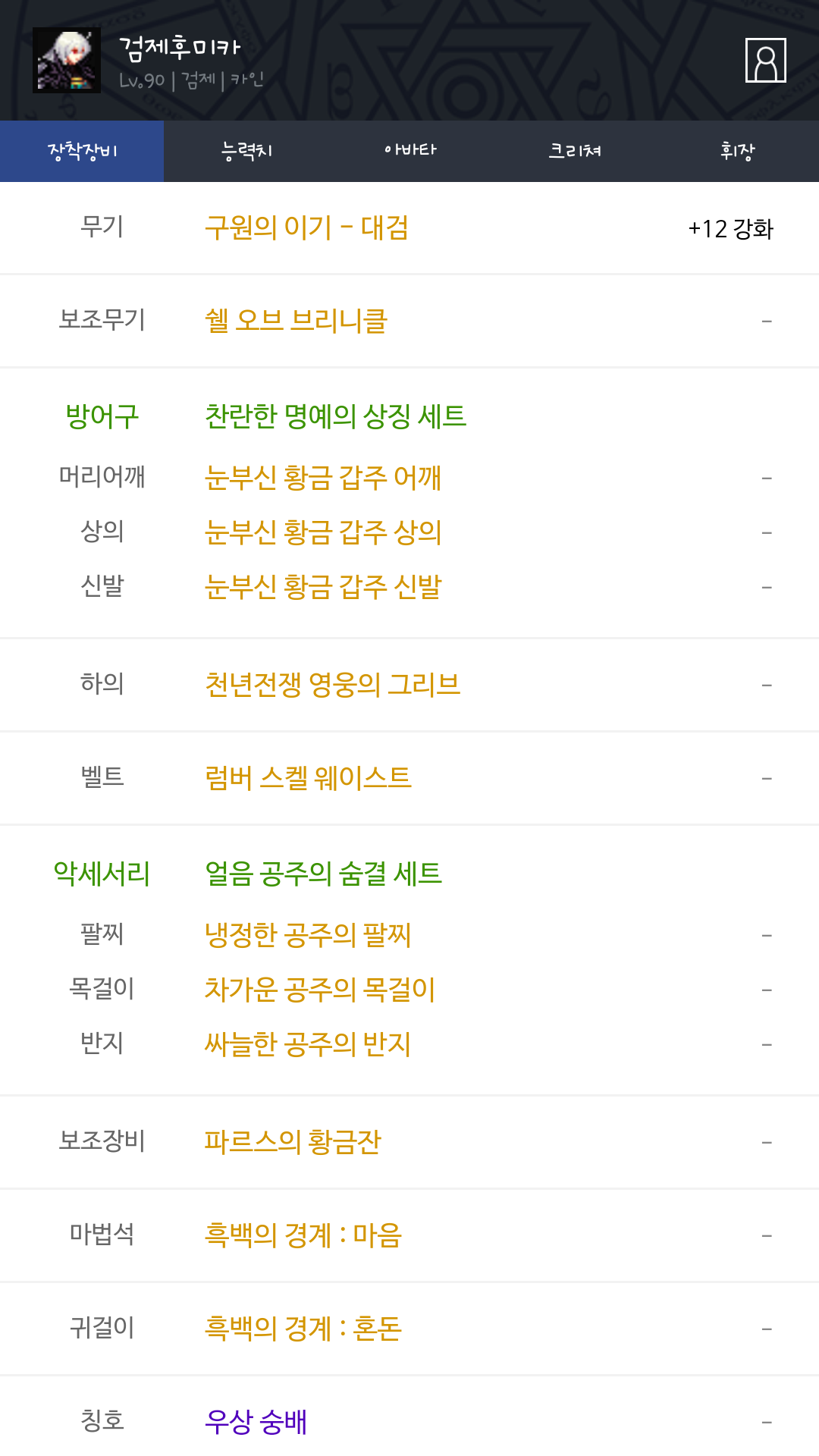819x1456 pixels.
Task: Open weapon 구원의 이기 - 대검
Action: 306,227
